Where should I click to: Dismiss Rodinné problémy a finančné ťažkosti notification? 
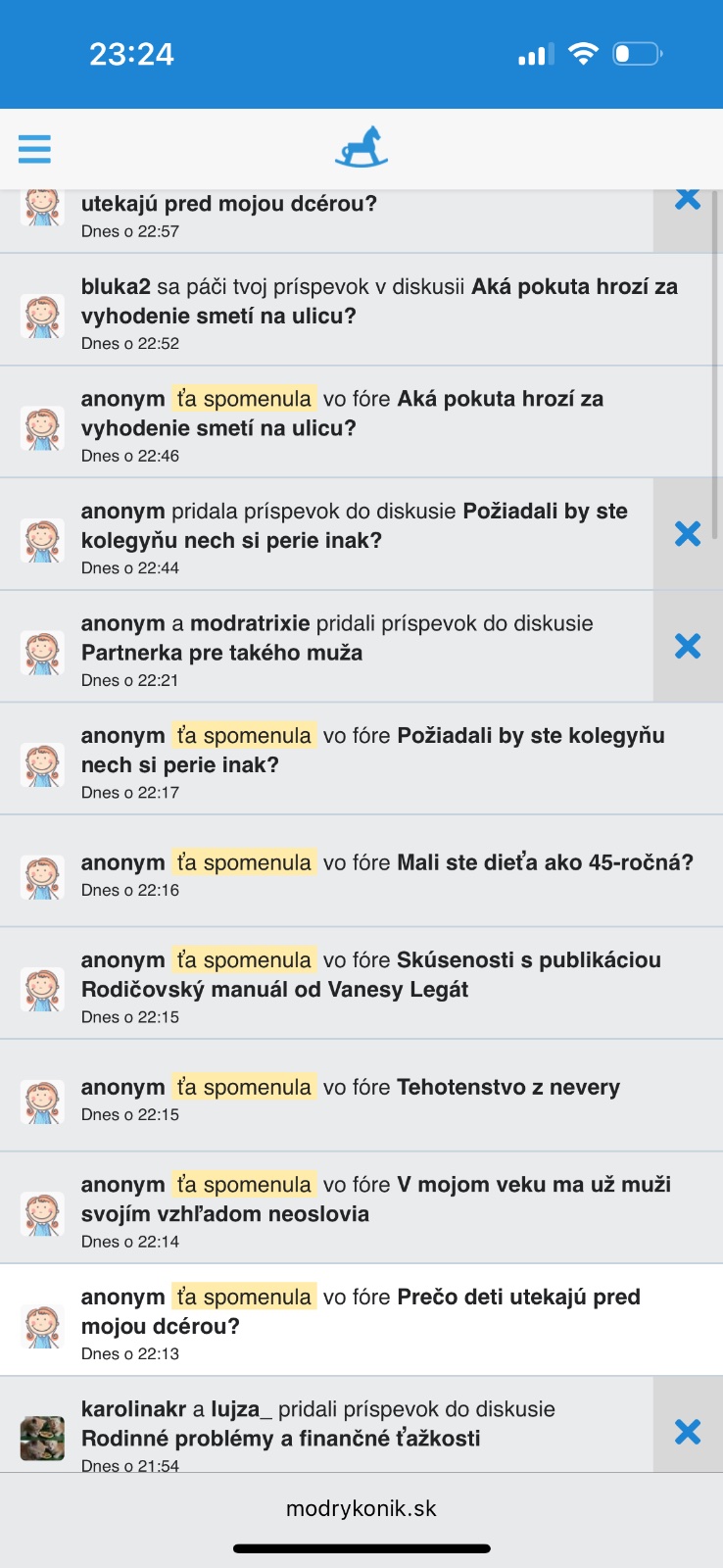[688, 1432]
